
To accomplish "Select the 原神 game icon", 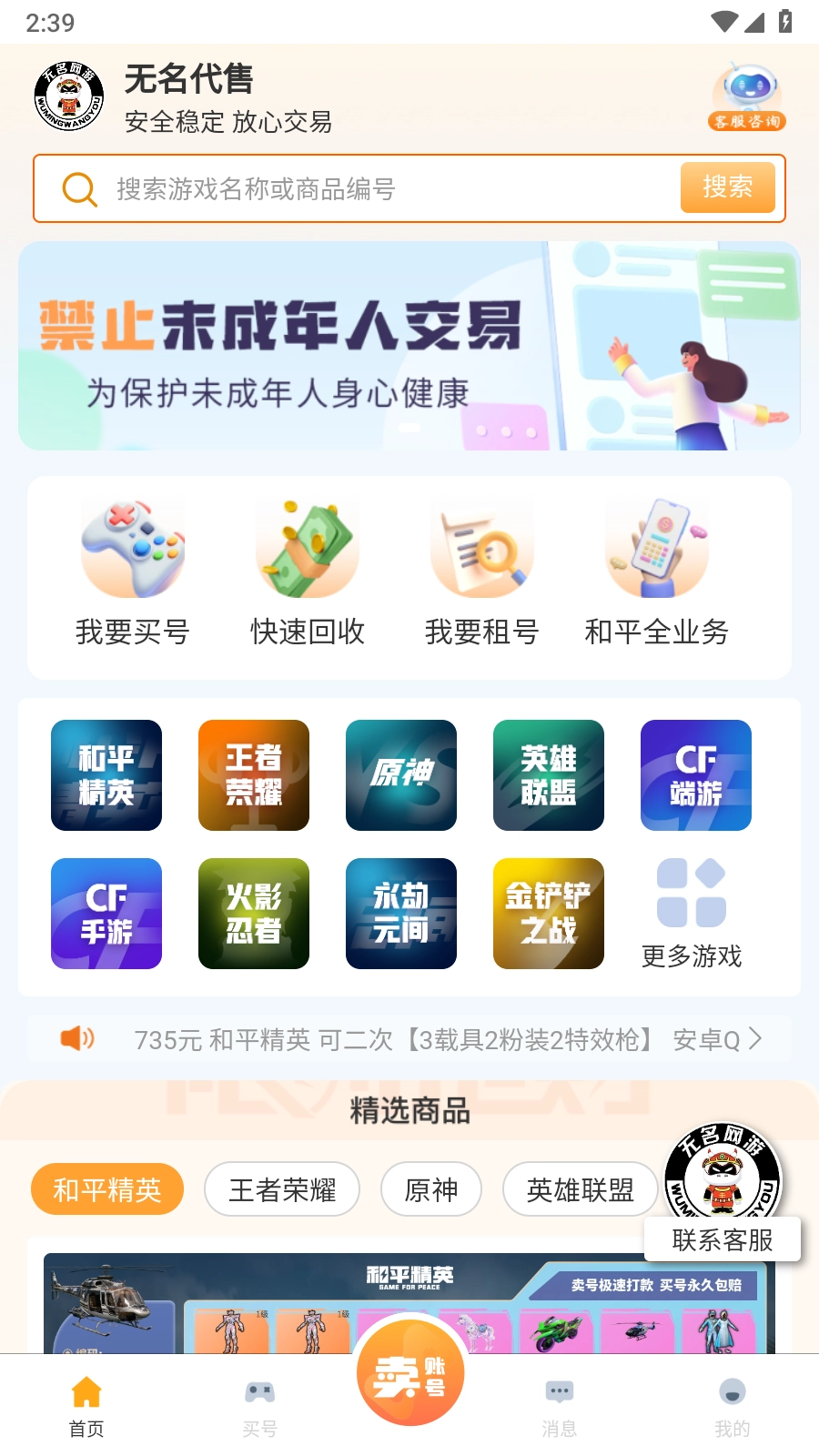I will pos(400,775).
